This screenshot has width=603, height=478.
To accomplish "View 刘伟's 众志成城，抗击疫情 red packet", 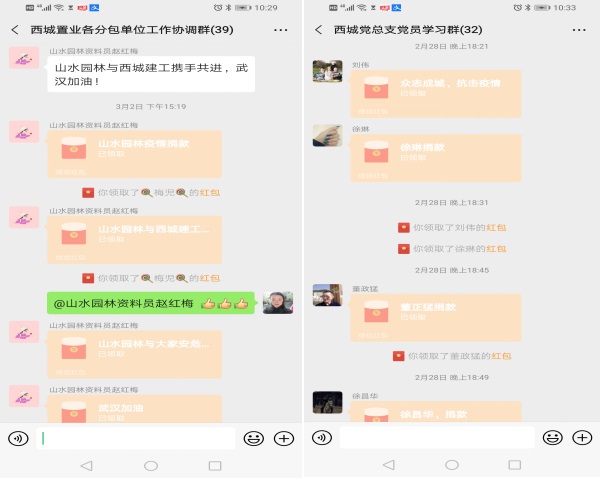I will coord(435,92).
